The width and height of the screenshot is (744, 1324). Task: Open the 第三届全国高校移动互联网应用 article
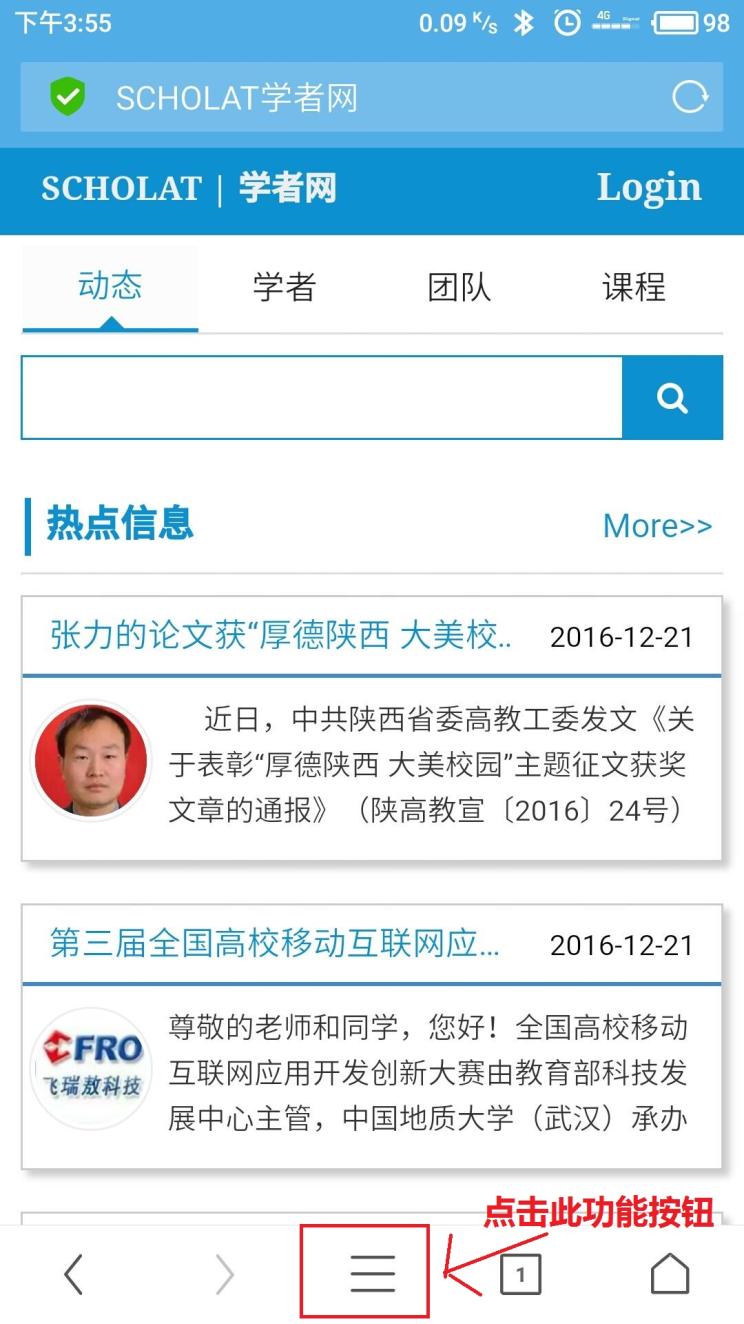click(x=275, y=944)
